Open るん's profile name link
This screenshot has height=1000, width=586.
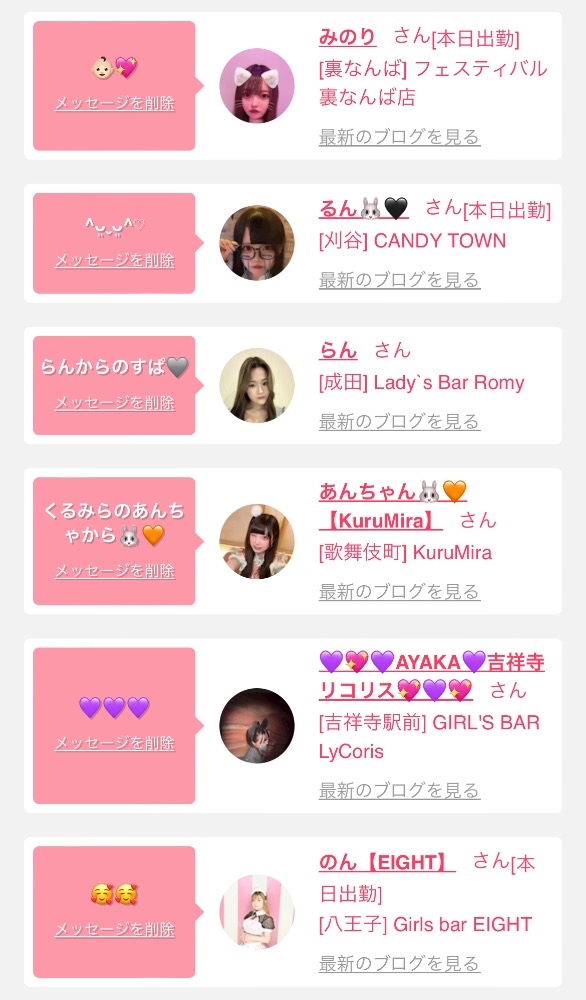tap(363, 209)
